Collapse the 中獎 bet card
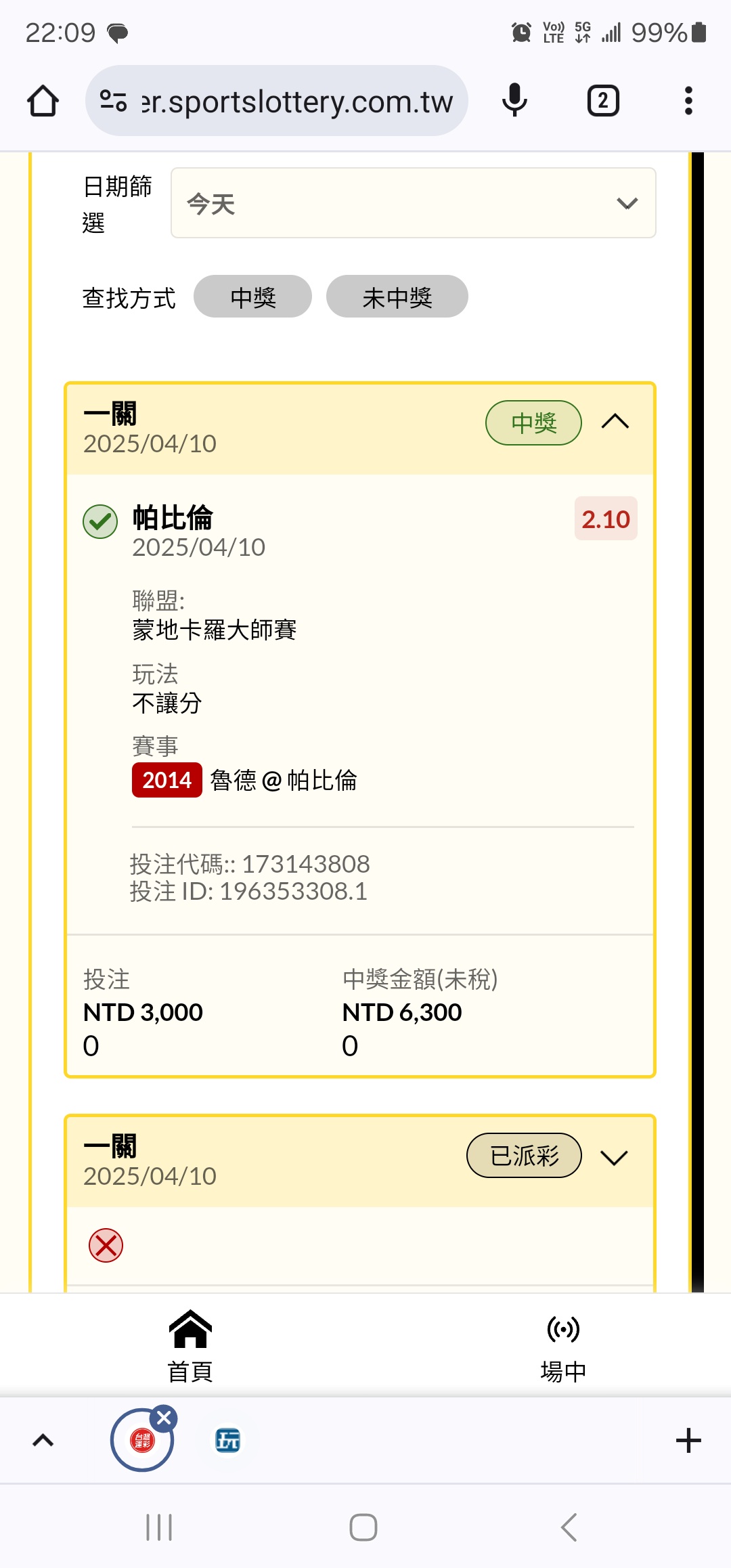 pyautogui.click(x=615, y=422)
